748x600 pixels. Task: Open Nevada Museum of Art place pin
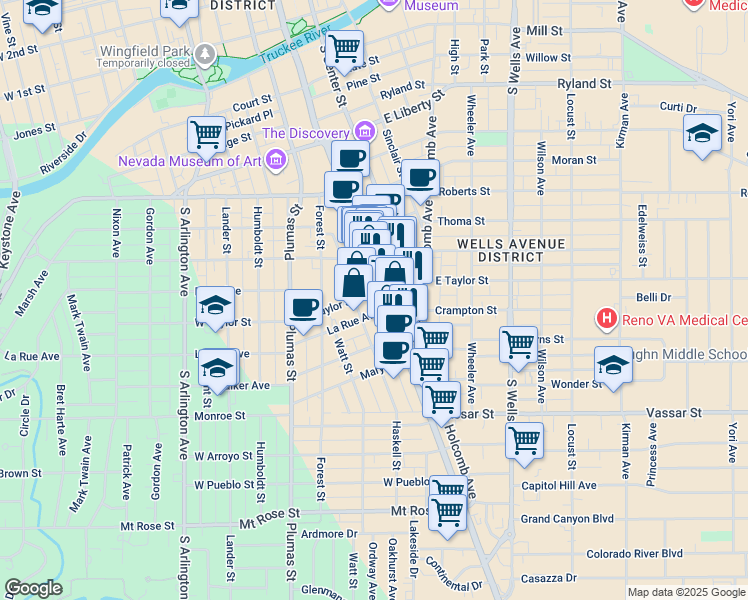(276, 160)
